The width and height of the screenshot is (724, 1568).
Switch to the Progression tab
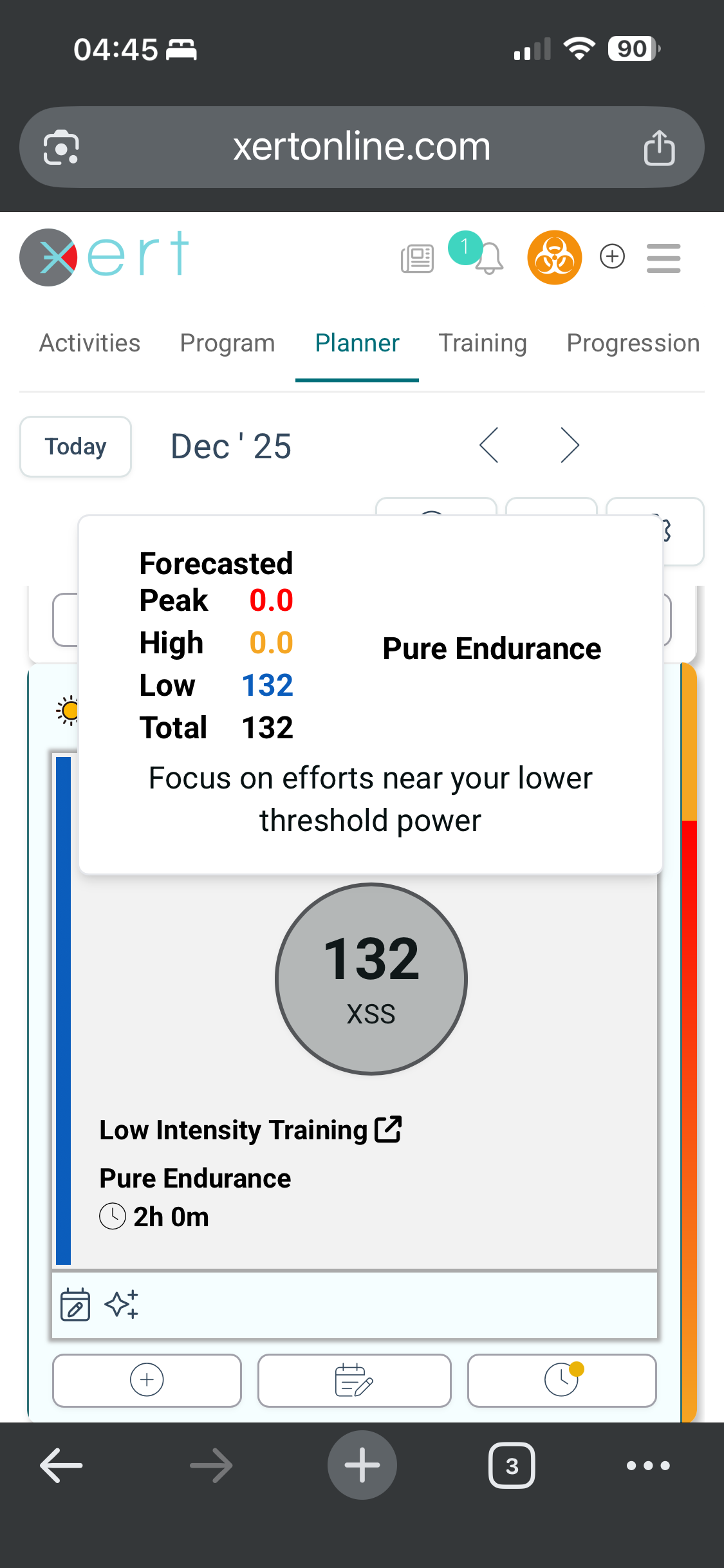tap(633, 343)
